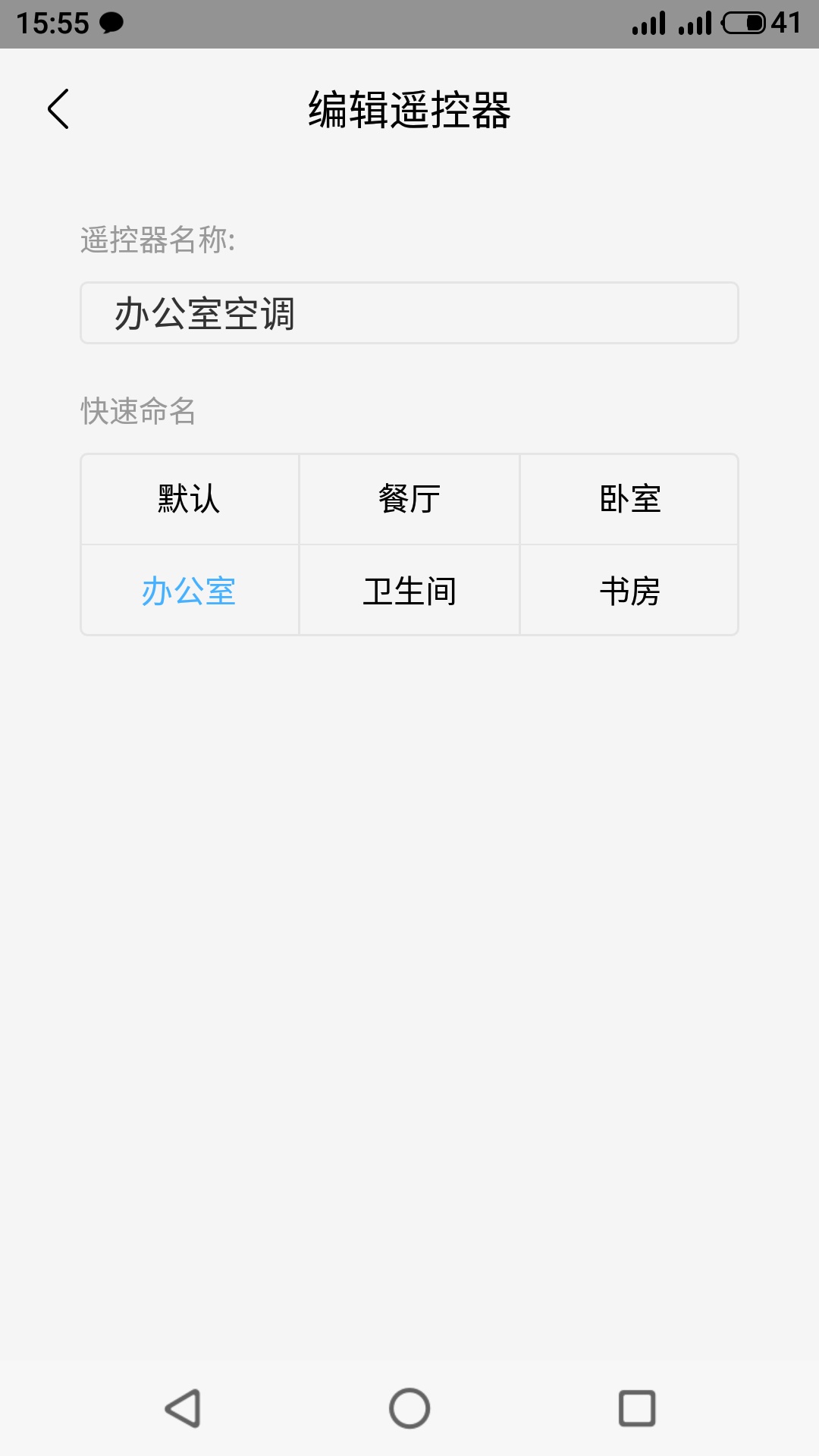Choose 餐厅 as quick name

pos(409,500)
